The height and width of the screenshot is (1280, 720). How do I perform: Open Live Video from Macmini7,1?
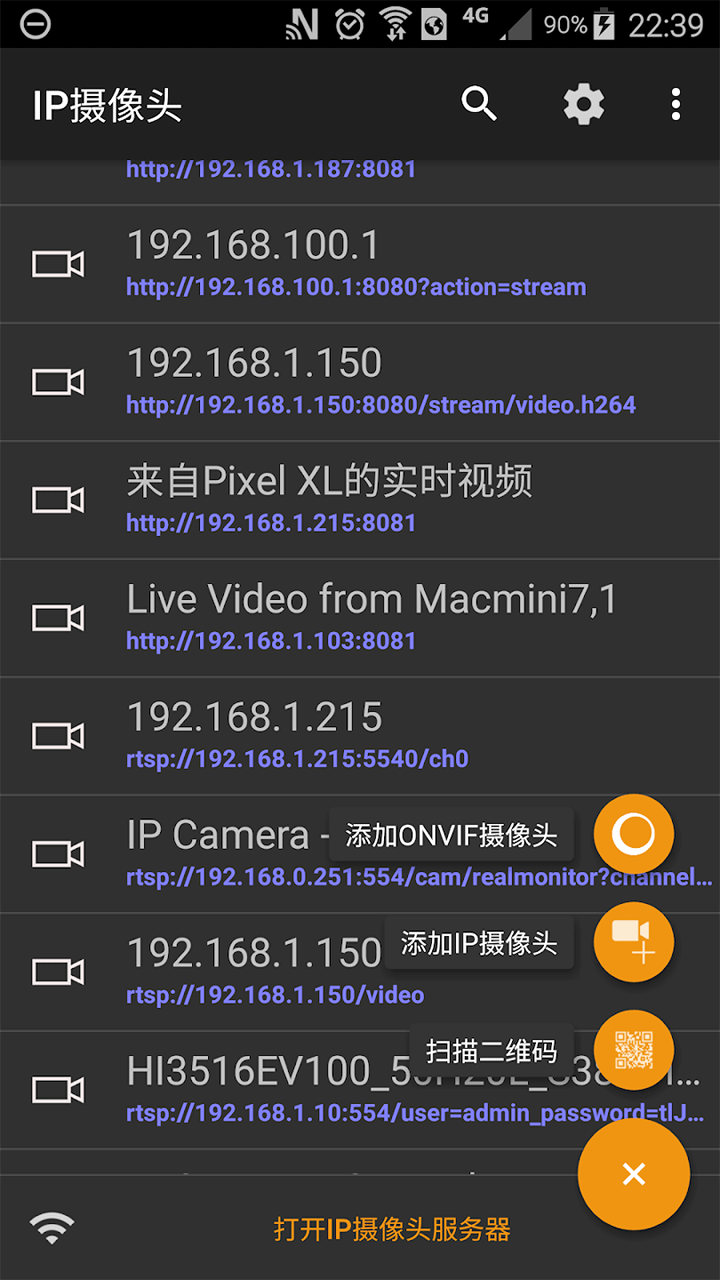pos(300,618)
